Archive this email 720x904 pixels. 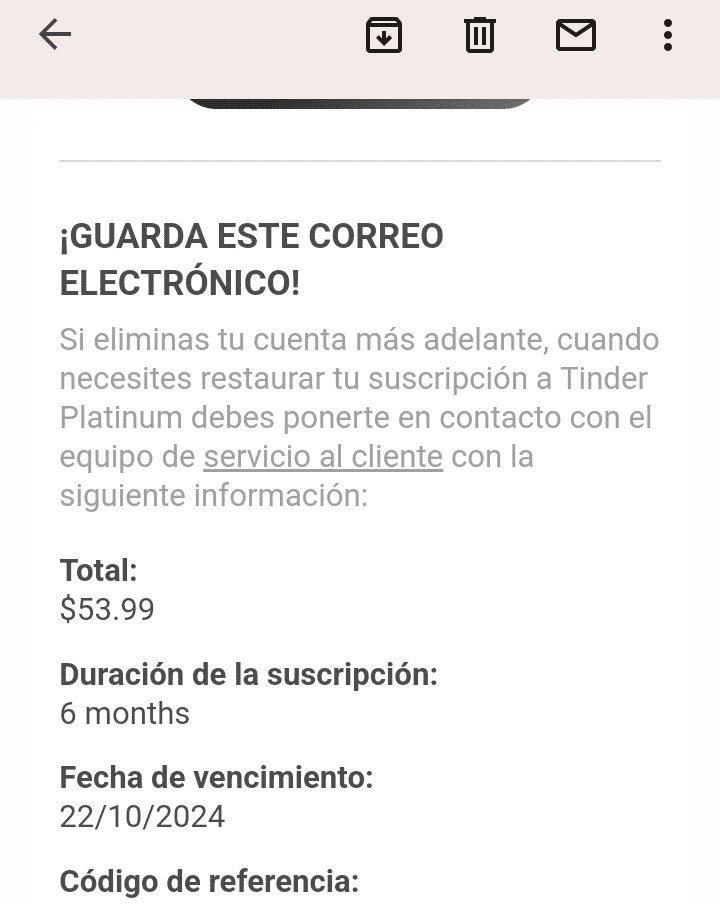tap(384, 35)
